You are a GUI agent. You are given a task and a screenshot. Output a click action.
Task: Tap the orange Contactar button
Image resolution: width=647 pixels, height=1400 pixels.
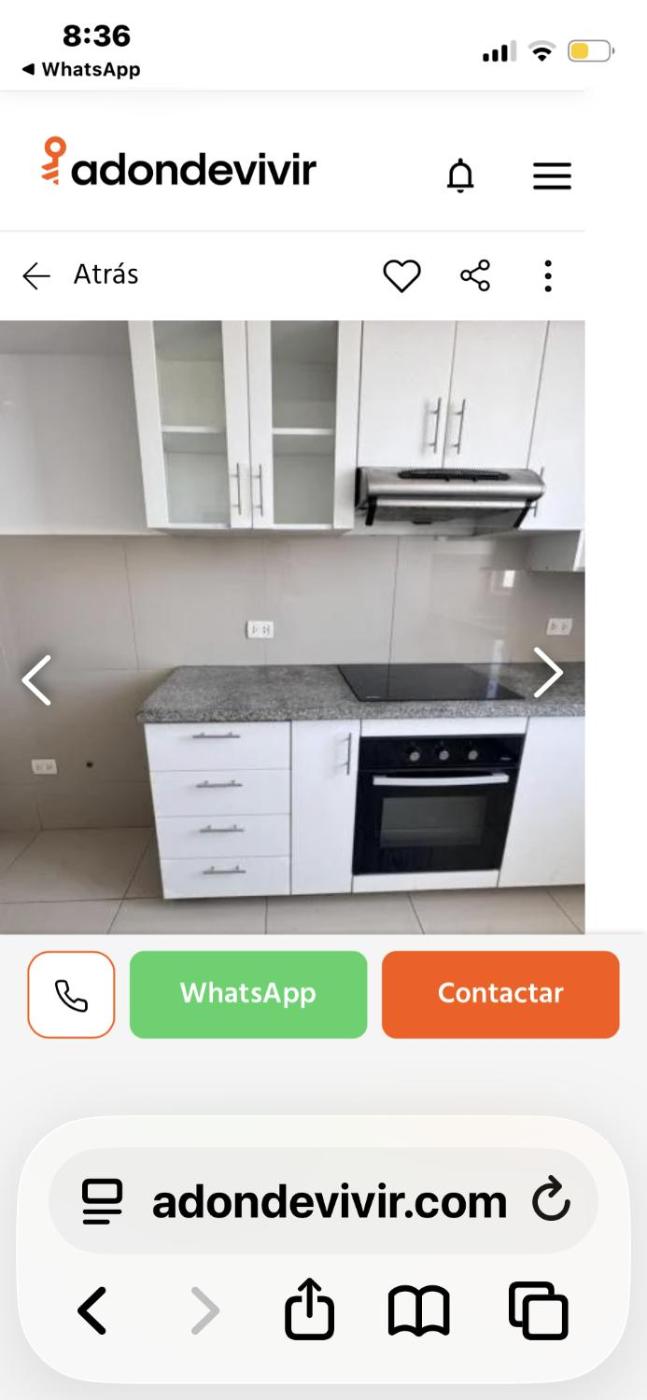point(500,994)
